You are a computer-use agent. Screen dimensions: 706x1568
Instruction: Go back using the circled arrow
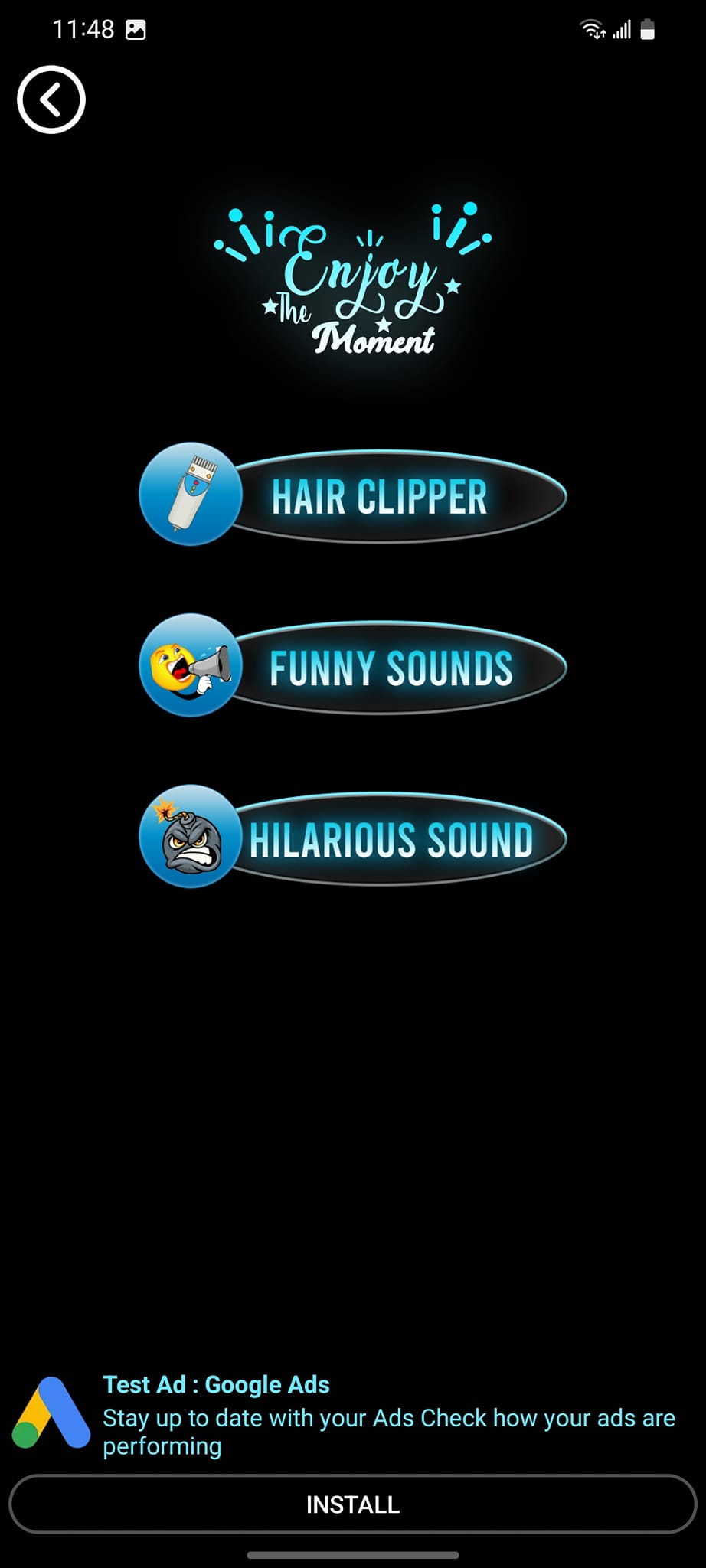pyautogui.click(x=51, y=100)
